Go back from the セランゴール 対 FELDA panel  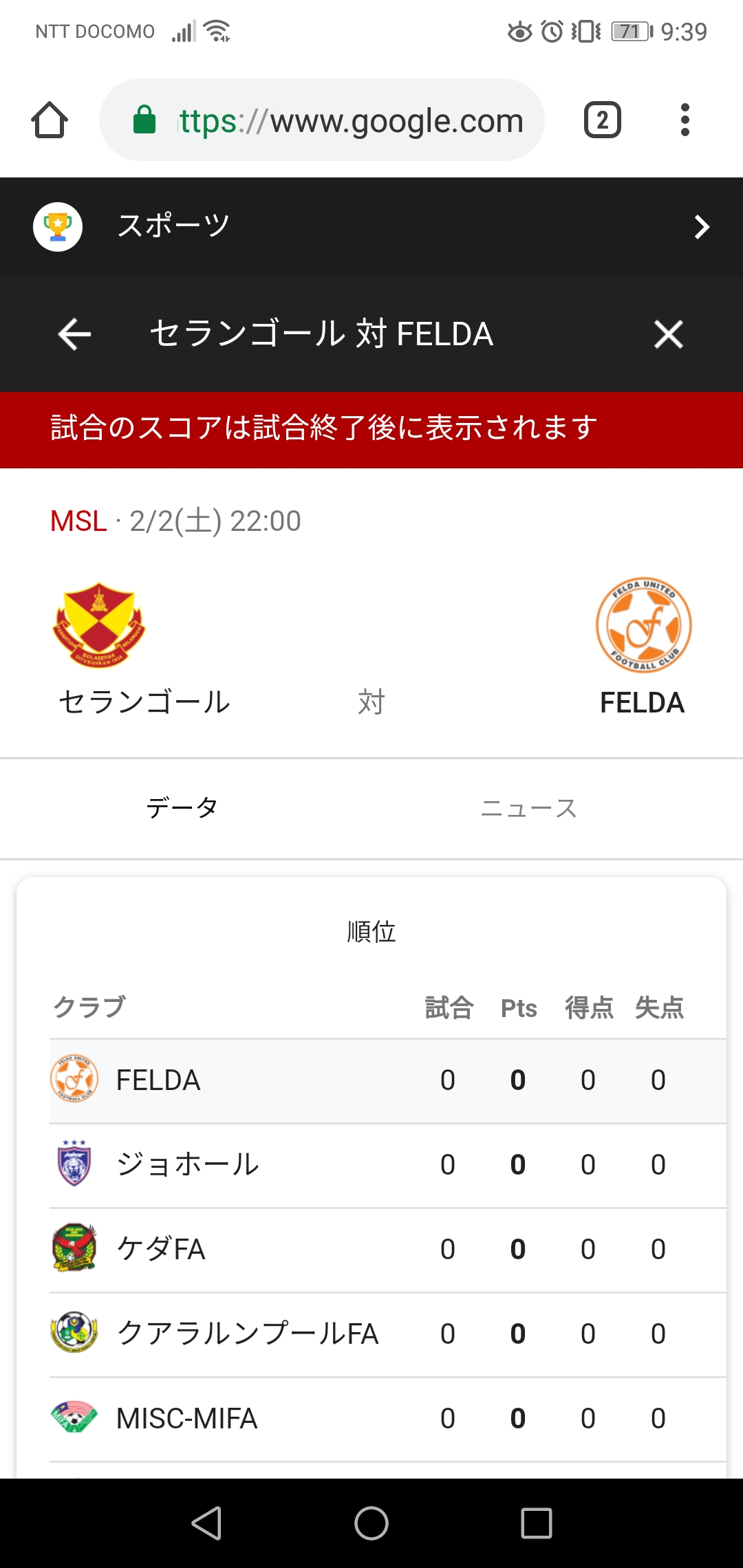point(74,334)
